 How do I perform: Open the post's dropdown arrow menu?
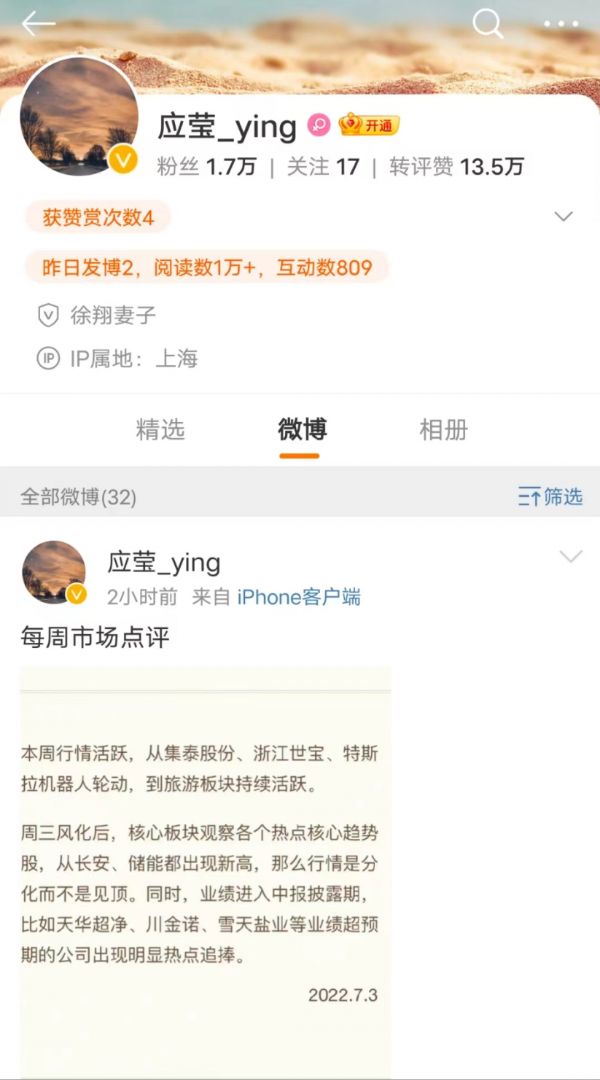tap(570, 557)
